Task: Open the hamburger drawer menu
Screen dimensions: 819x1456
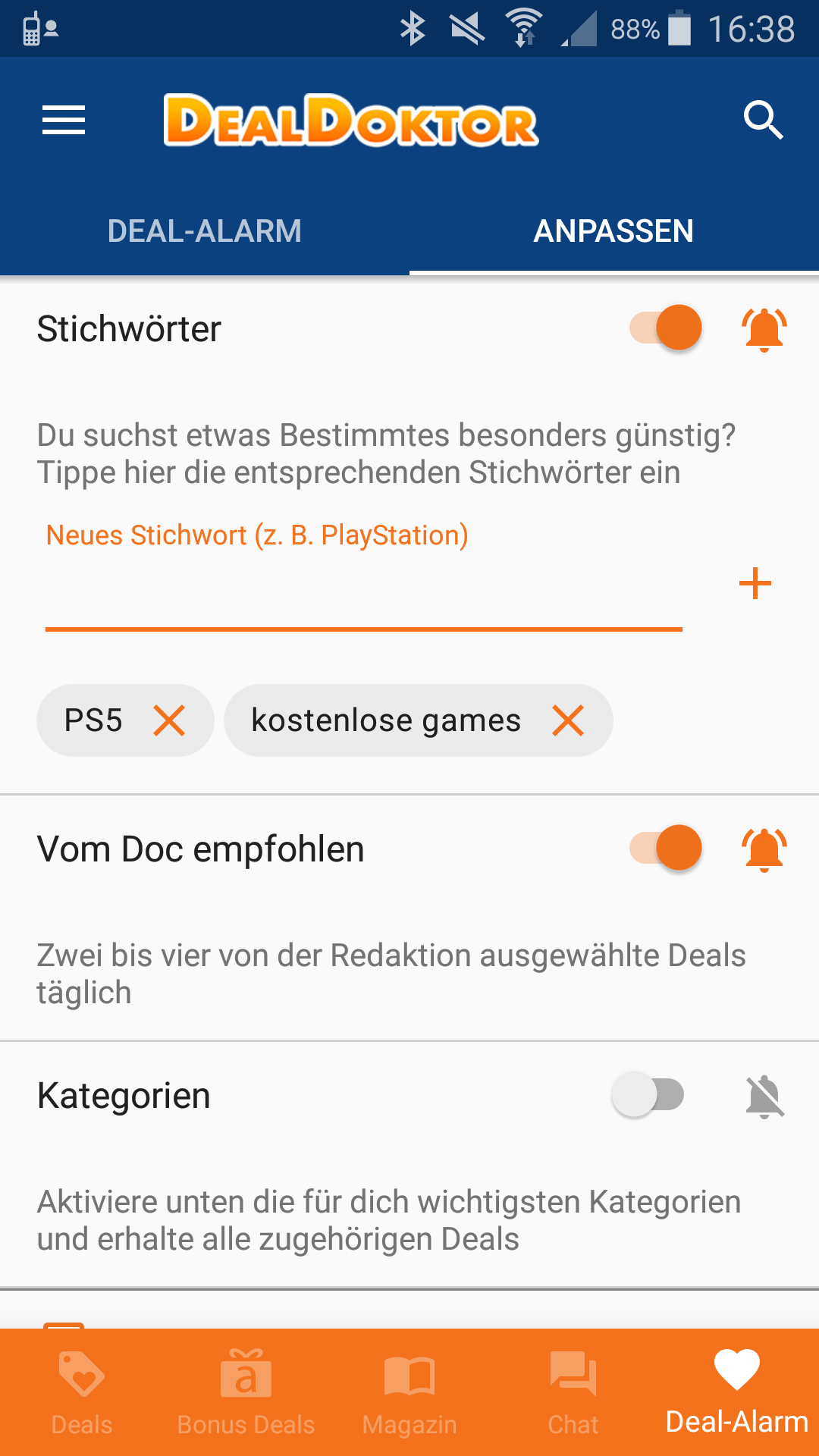Action: click(64, 120)
